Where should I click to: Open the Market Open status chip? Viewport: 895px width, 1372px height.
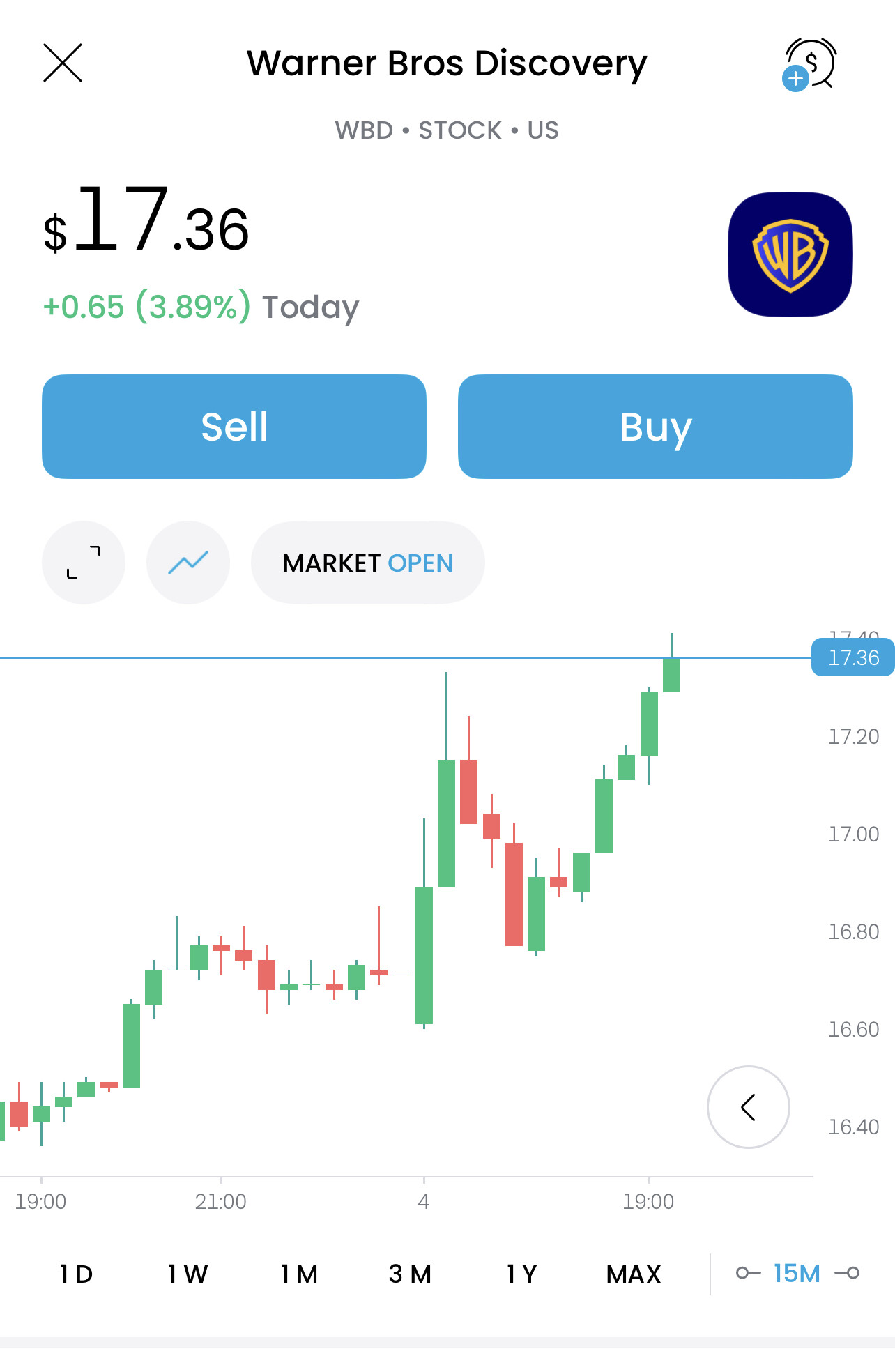click(x=367, y=563)
